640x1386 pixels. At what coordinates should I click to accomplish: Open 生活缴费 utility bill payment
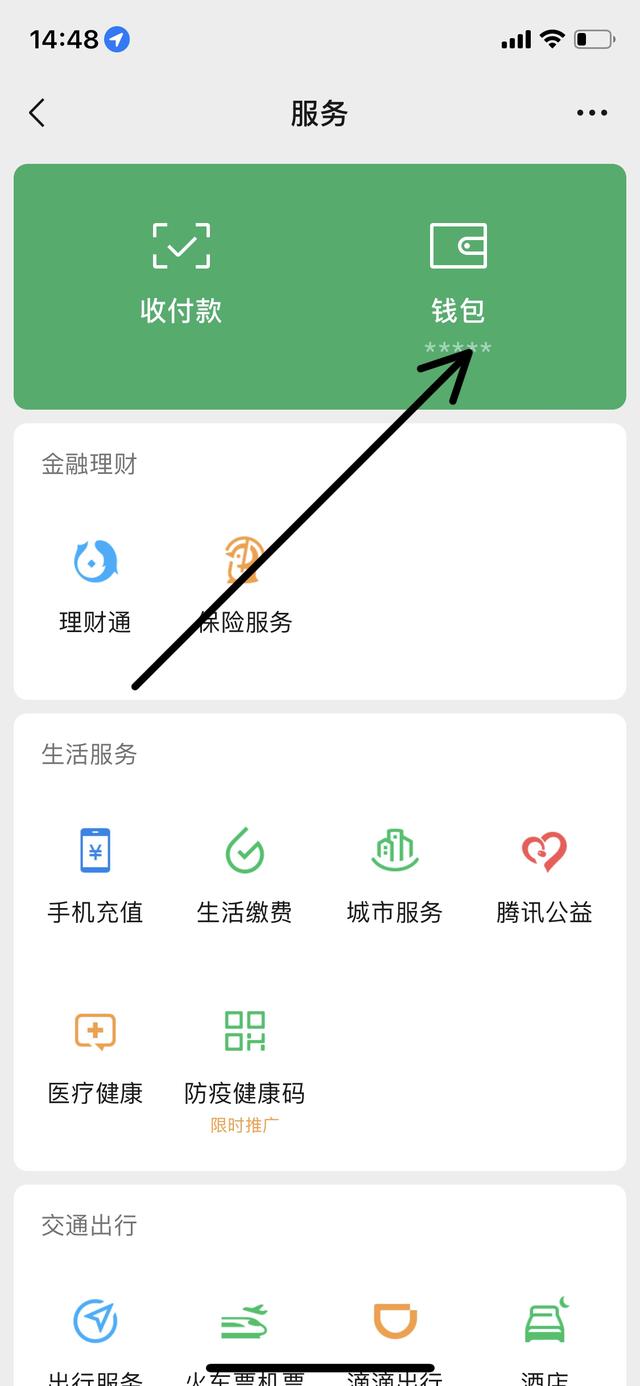245,875
